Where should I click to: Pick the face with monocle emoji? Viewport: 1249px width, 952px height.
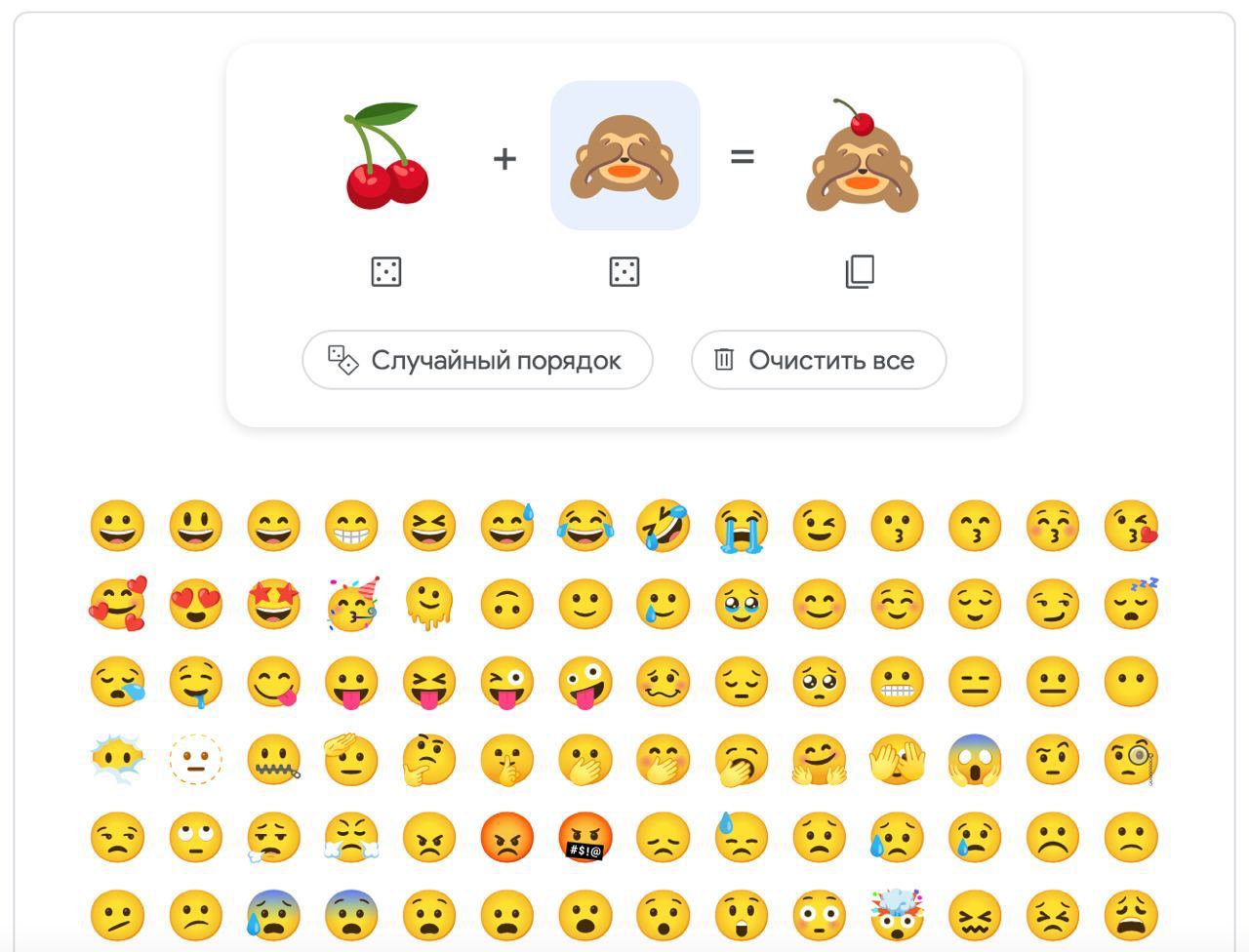pyautogui.click(x=1131, y=760)
